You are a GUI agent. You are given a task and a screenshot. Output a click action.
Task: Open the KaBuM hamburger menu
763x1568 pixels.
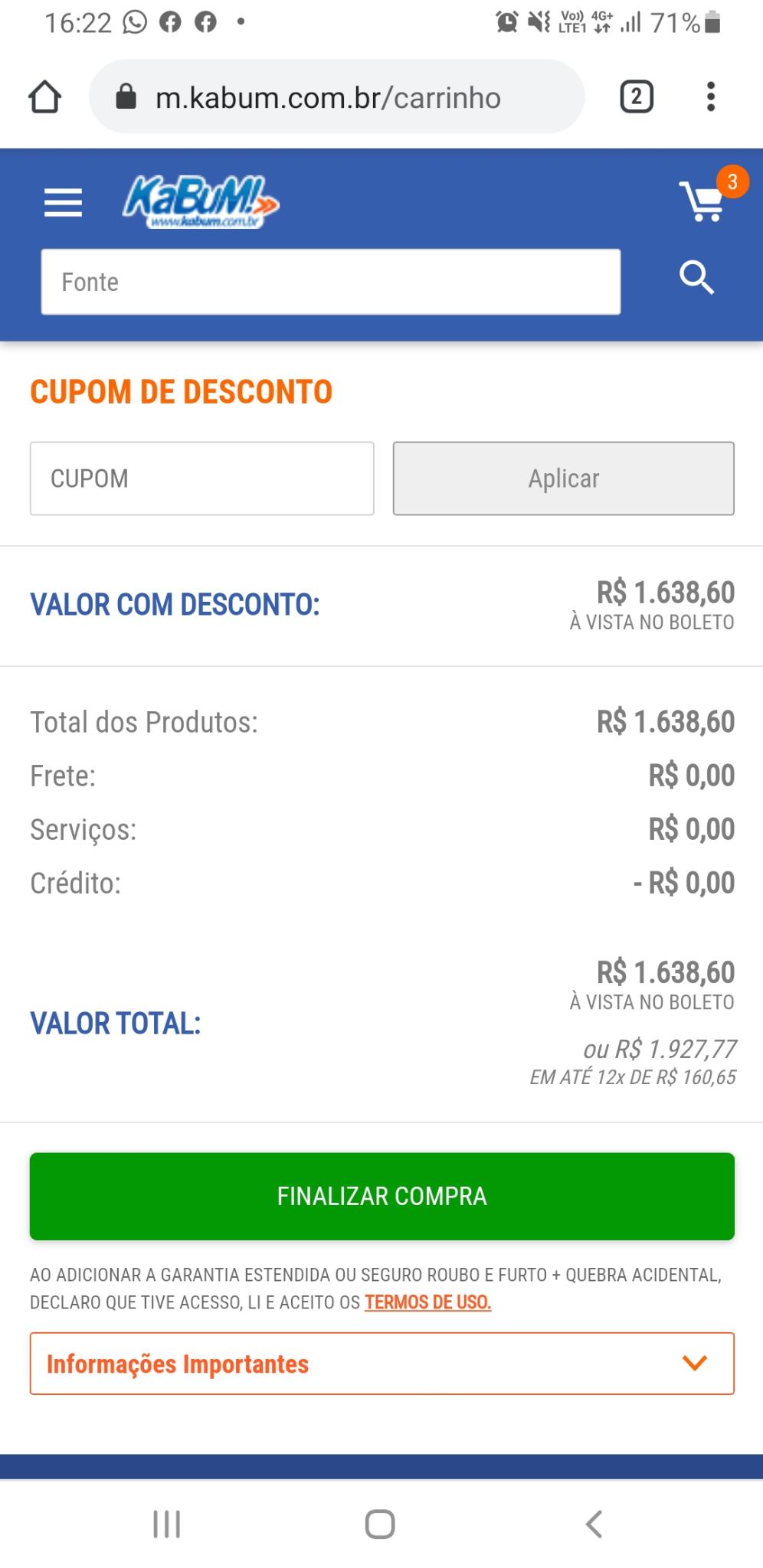63,203
